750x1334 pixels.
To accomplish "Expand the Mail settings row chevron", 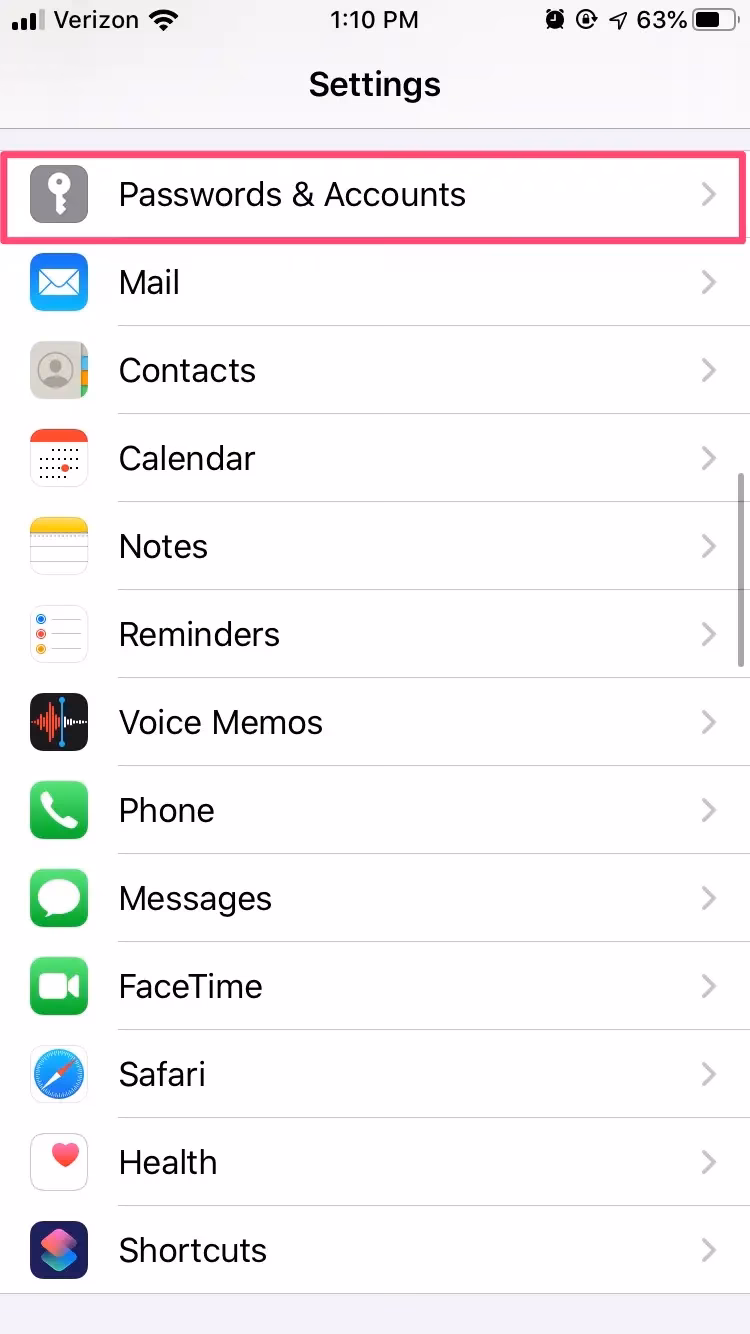I will click(710, 282).
